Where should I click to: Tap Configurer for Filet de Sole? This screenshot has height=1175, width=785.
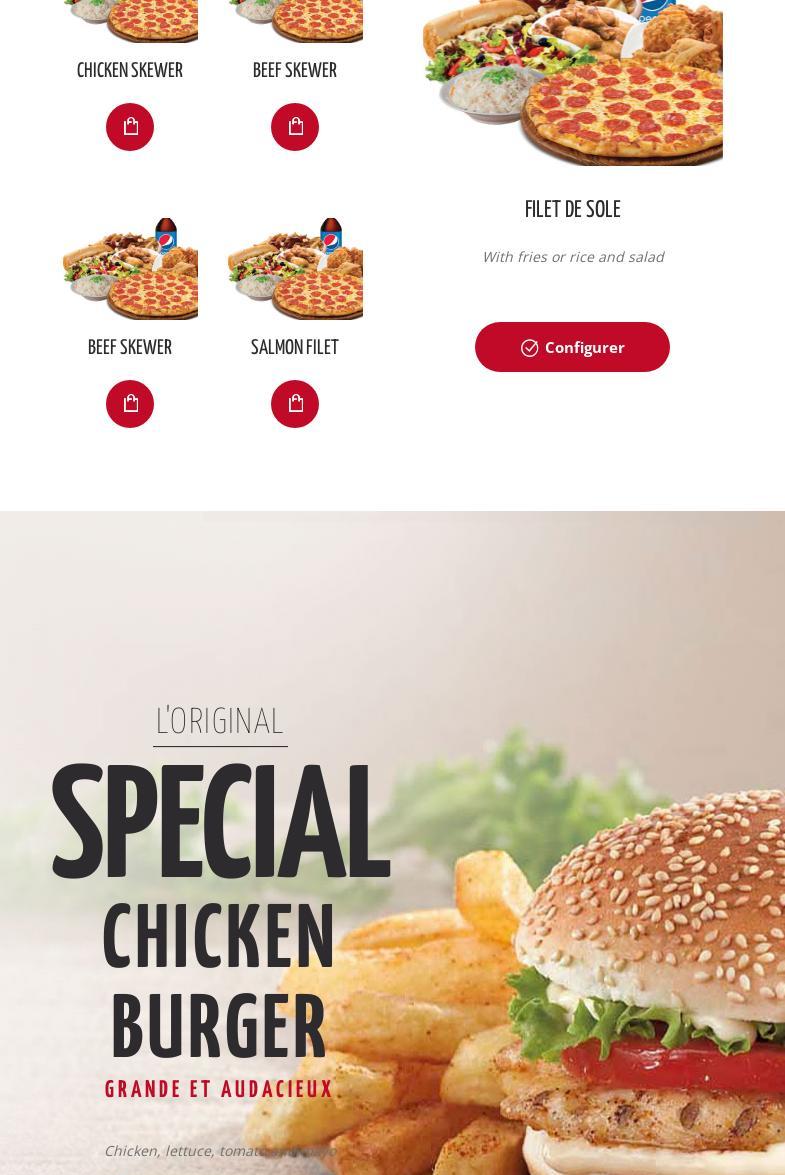pyautogui.click(x=572, y=347)
